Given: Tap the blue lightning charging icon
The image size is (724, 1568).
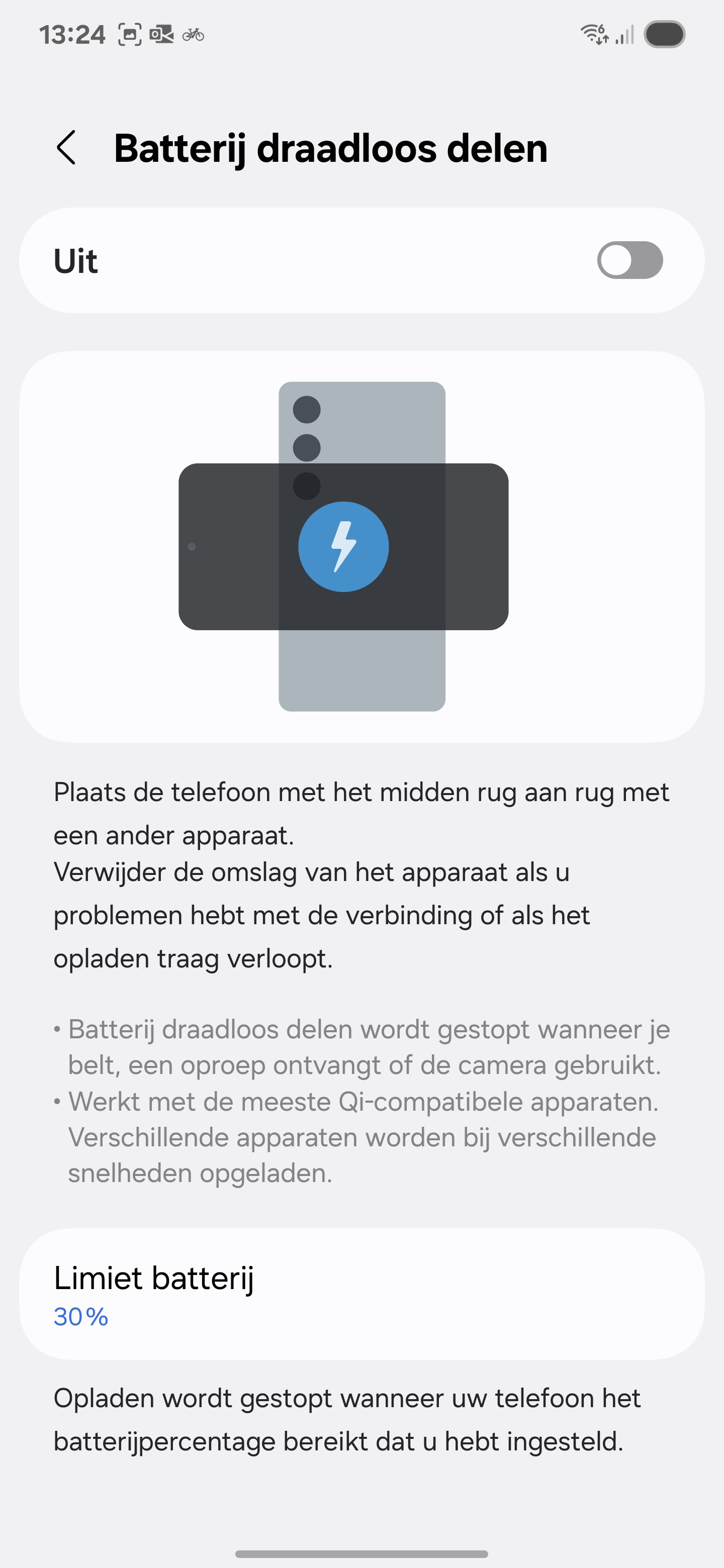Looking at the screenshot, I should [x=344, y=546].
